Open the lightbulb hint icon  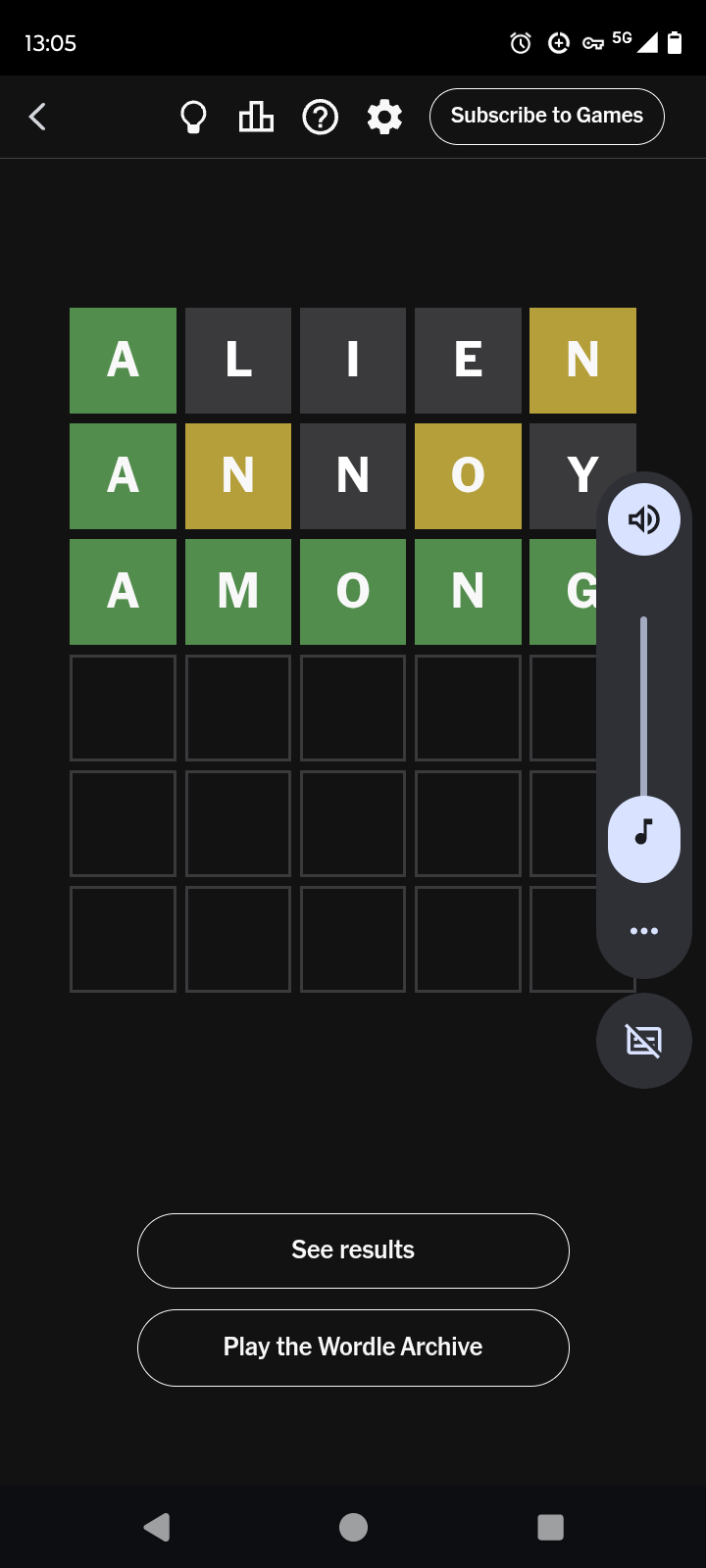tap(193, 118)
